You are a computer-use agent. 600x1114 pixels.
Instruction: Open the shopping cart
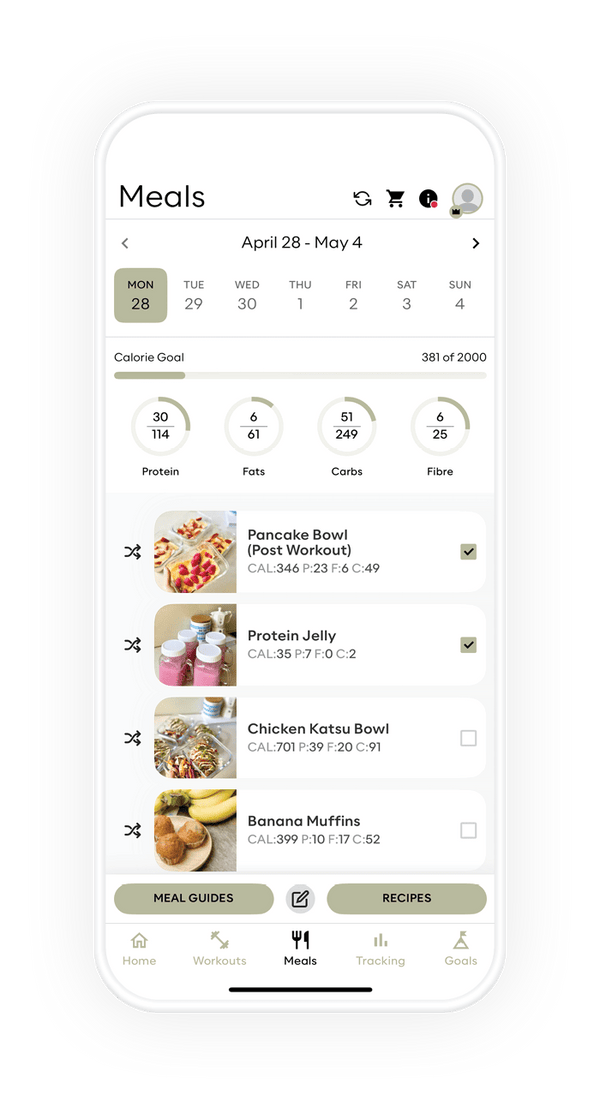tap(396, 199)
